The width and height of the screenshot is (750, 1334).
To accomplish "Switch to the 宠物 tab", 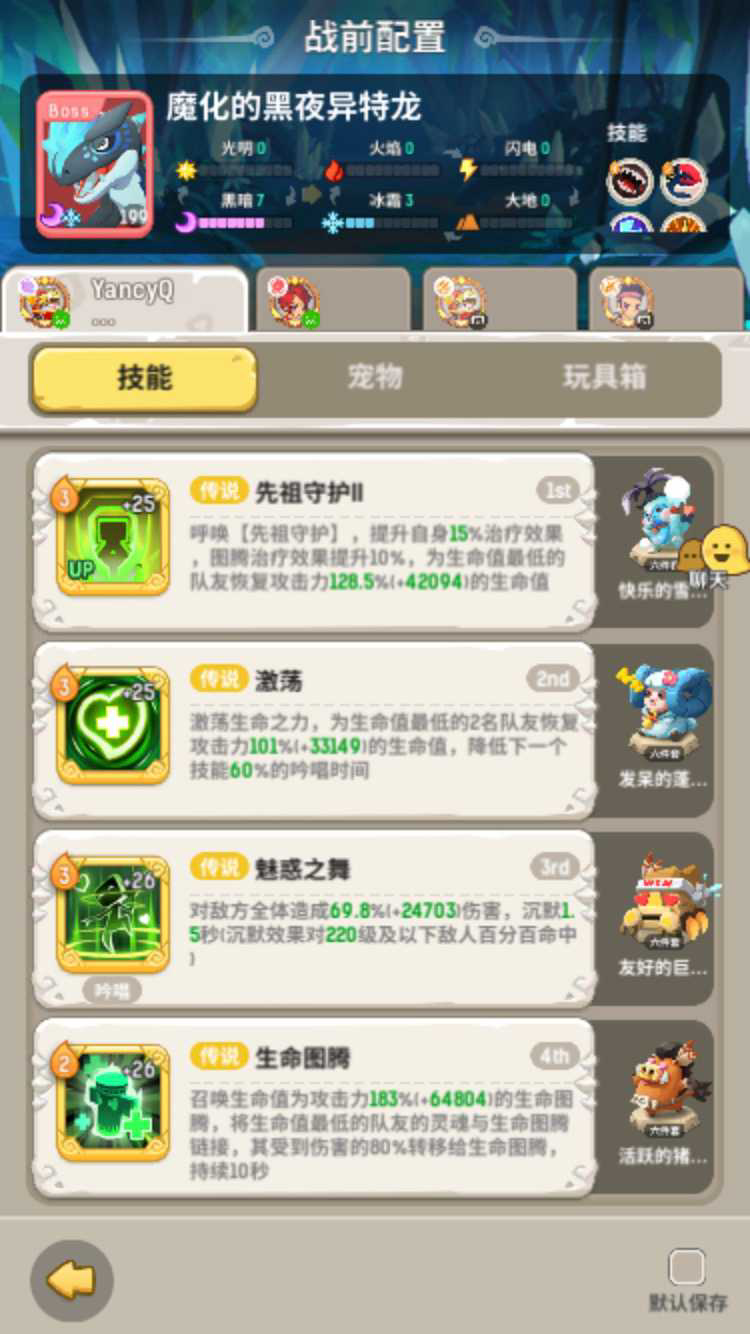I will coord(375,377).
